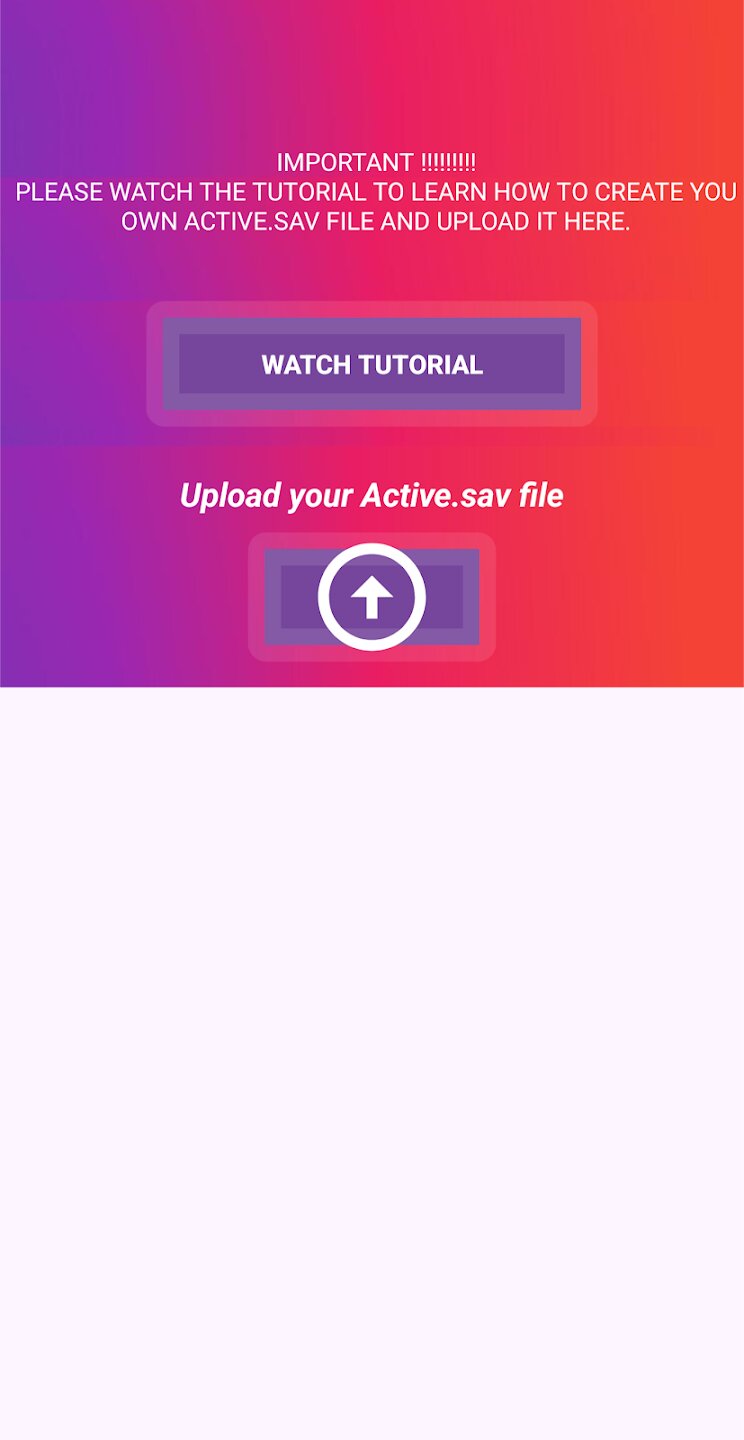This screenshot has height=1440, width=744.
Task: Open the Watch Tutorial button
Action: [372, 364]
